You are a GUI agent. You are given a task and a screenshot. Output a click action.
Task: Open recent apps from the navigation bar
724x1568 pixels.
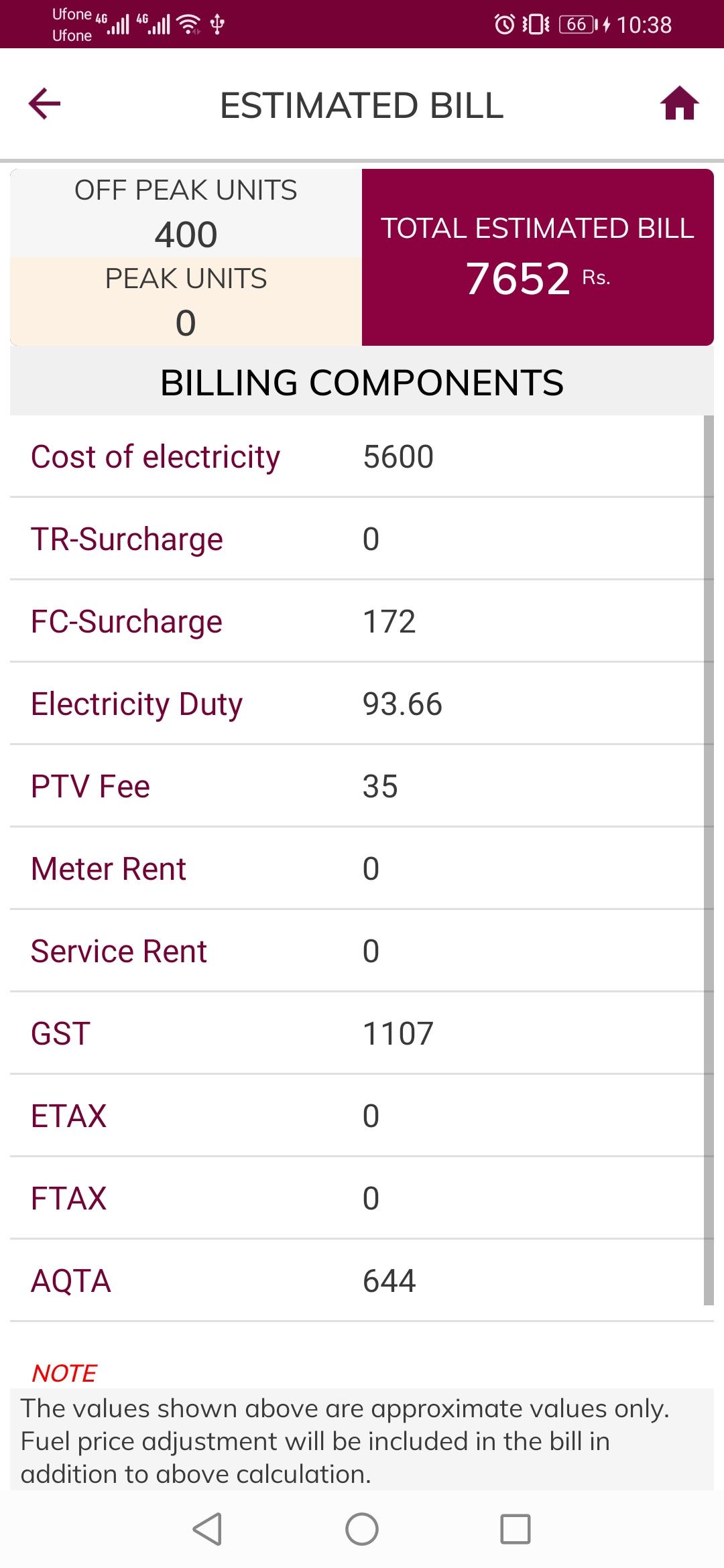tap(516, 1529)
